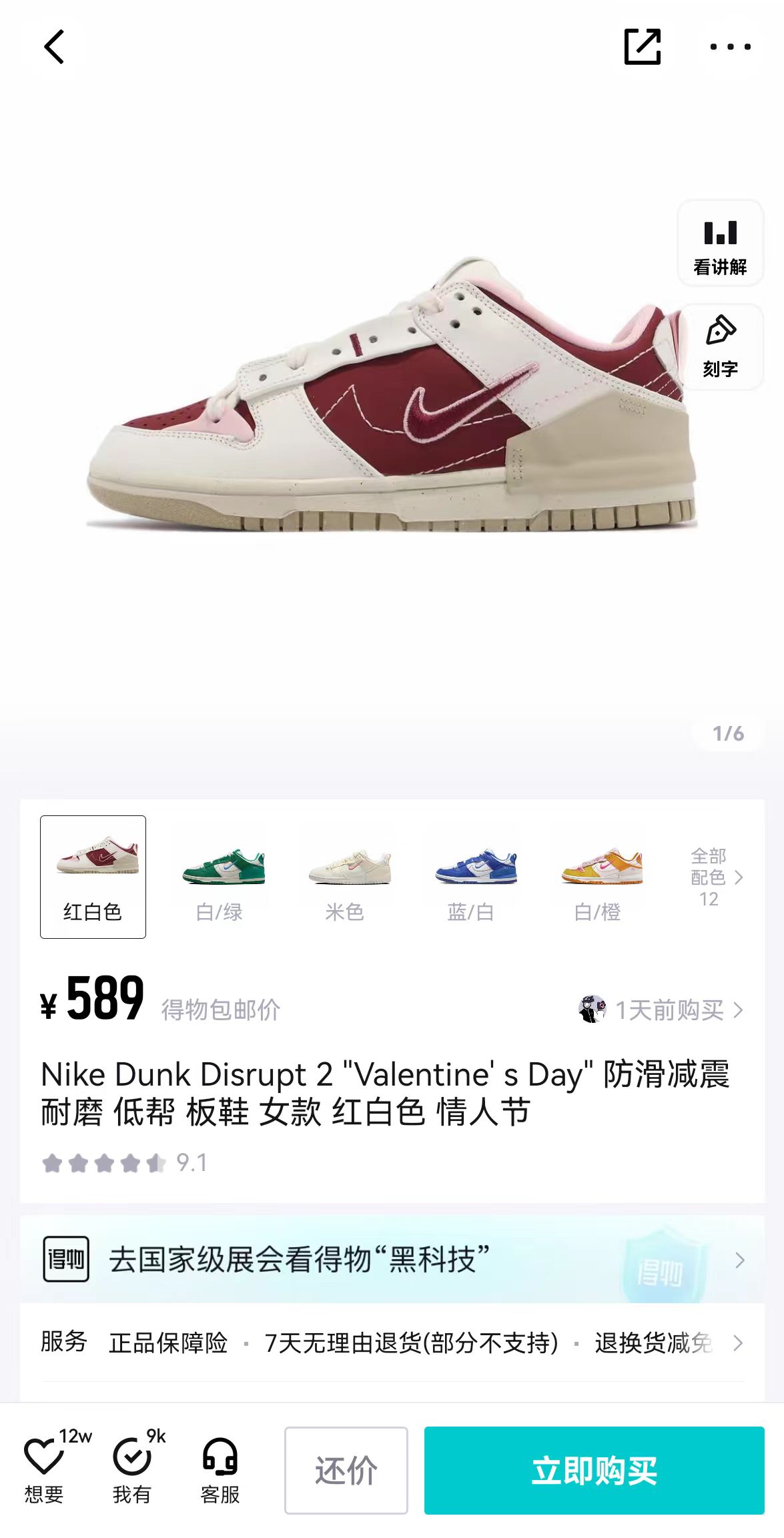View all 12 colorways via 全部配色

point(716,877)
